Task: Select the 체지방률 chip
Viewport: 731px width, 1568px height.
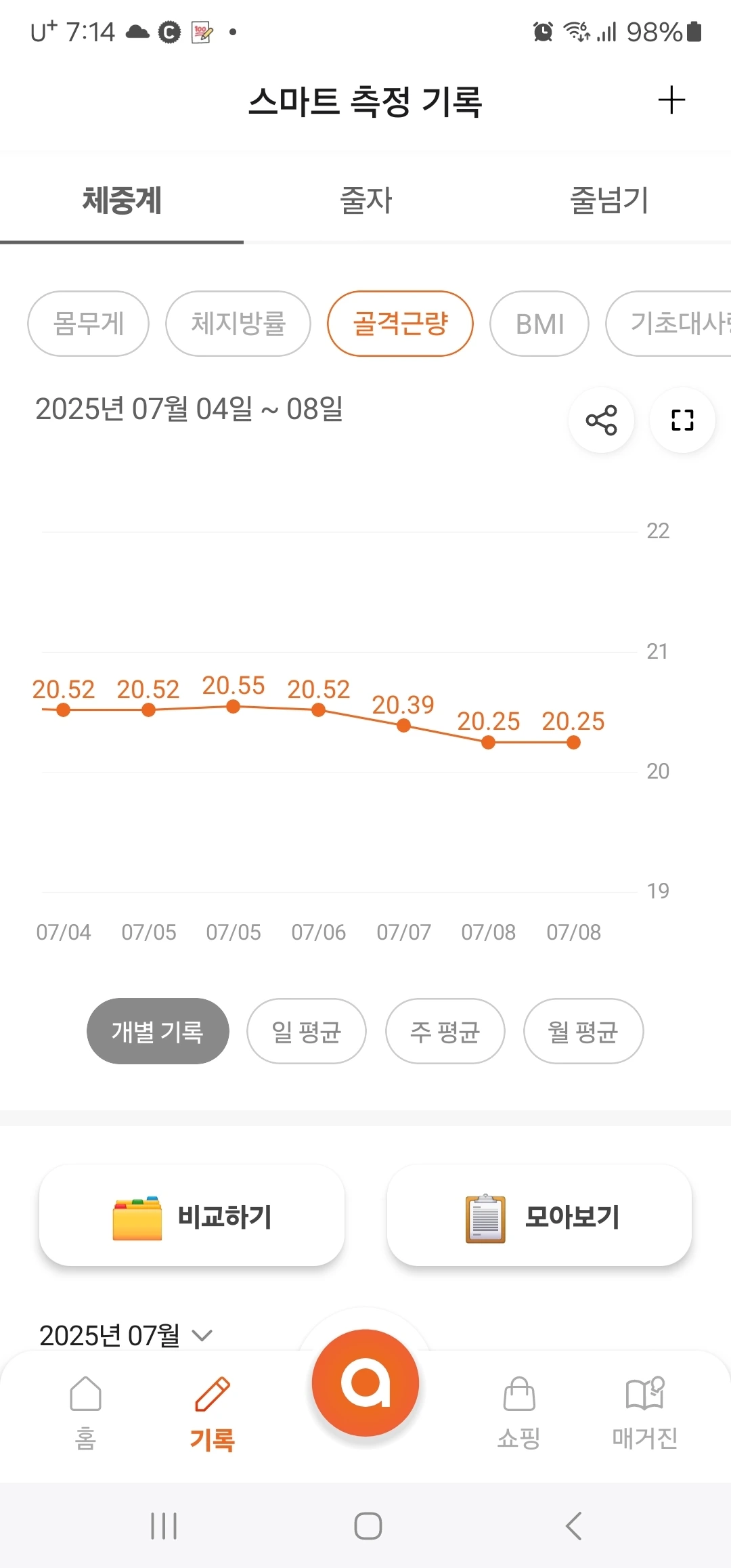Action: pos(238,324)
